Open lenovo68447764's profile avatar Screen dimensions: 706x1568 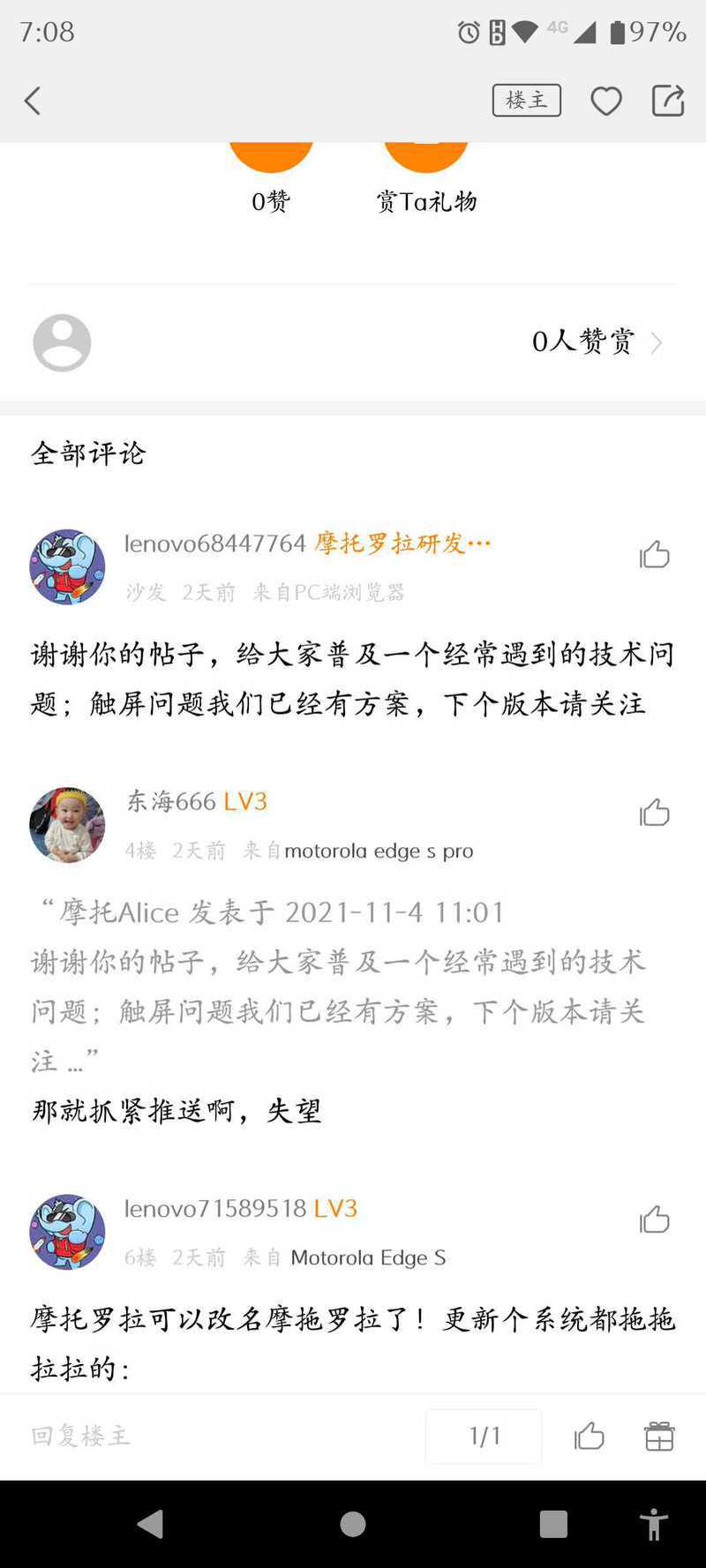tap(67, 566)
